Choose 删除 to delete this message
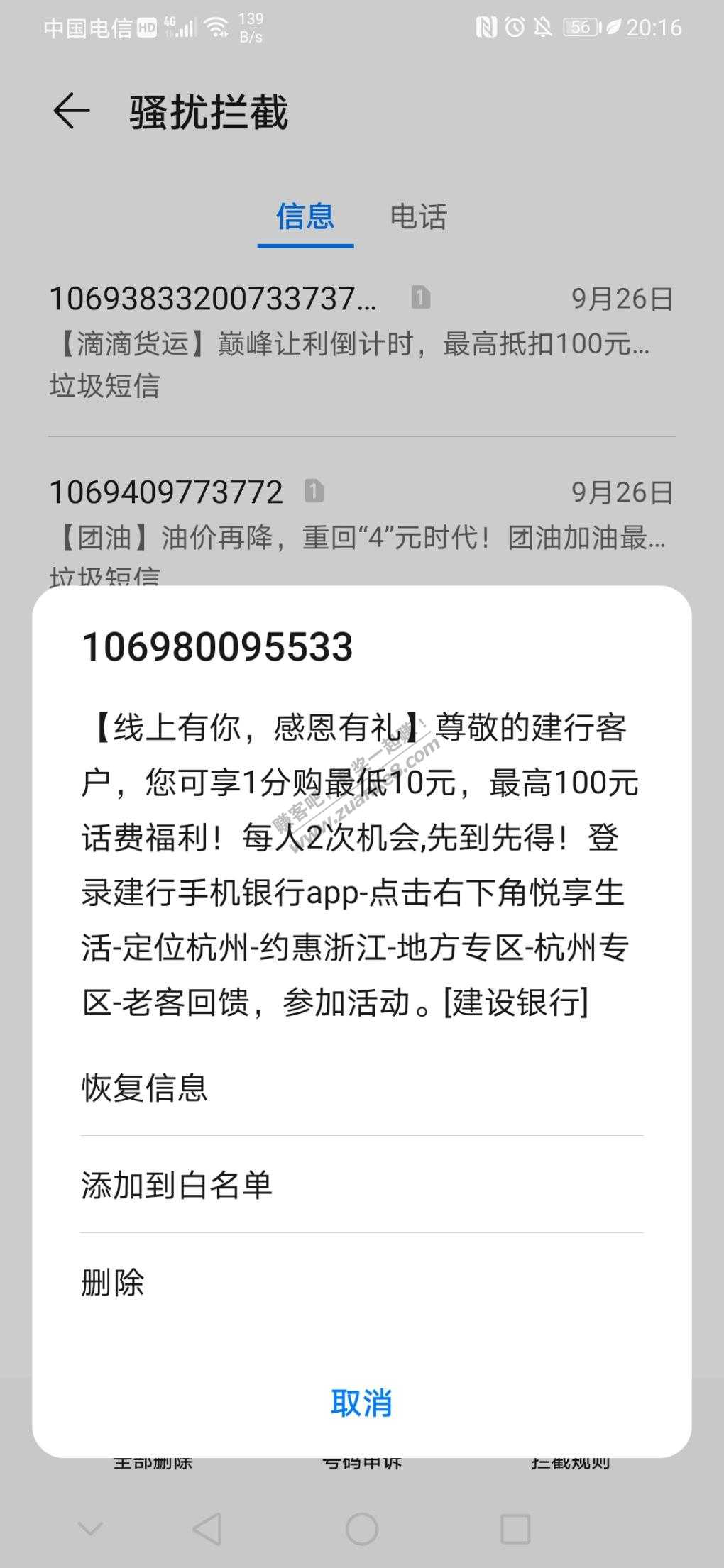This screenshot has width=724, height=1568. coord(113,1282)
